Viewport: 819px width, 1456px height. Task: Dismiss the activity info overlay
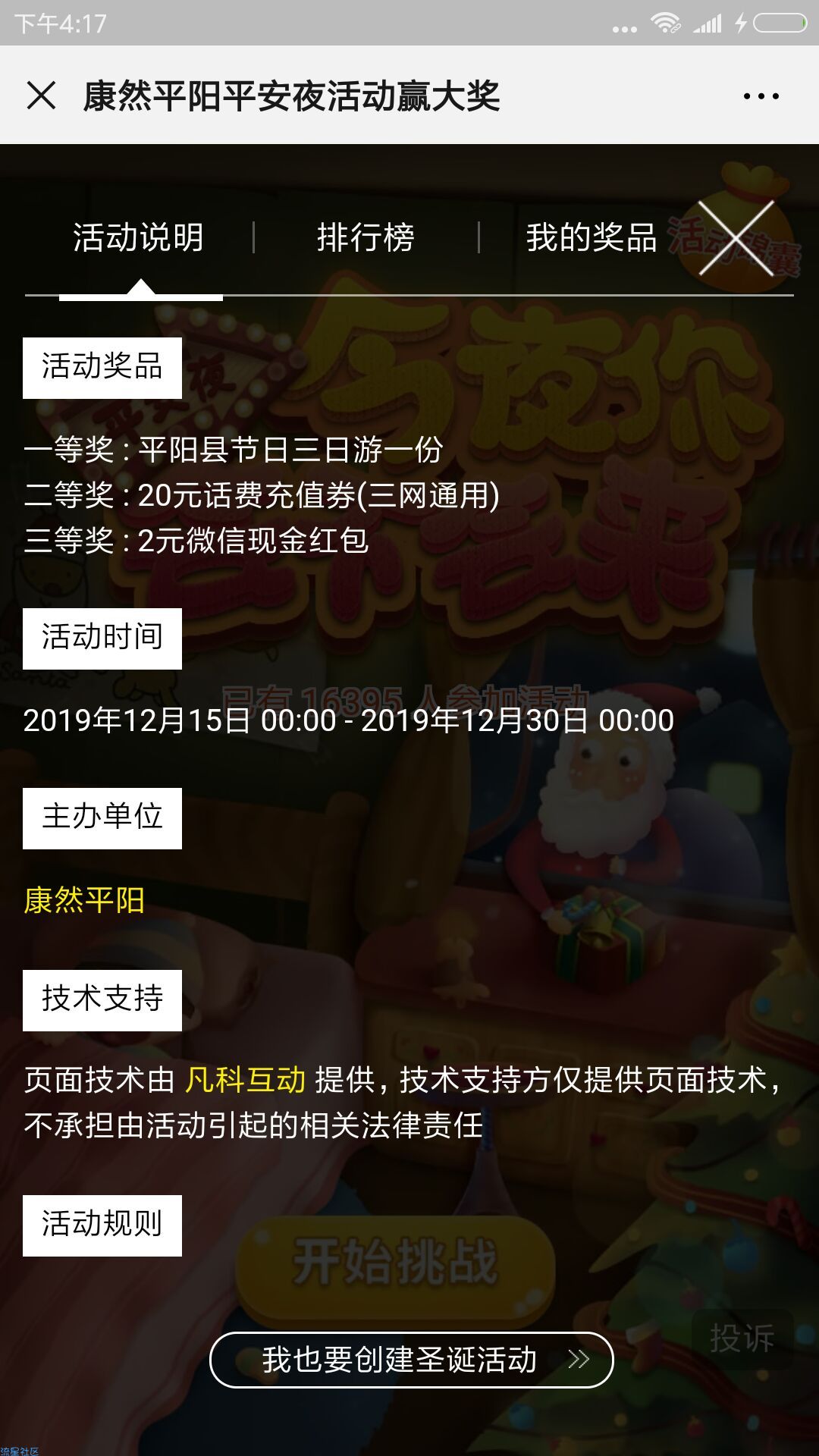pos(736,238)
